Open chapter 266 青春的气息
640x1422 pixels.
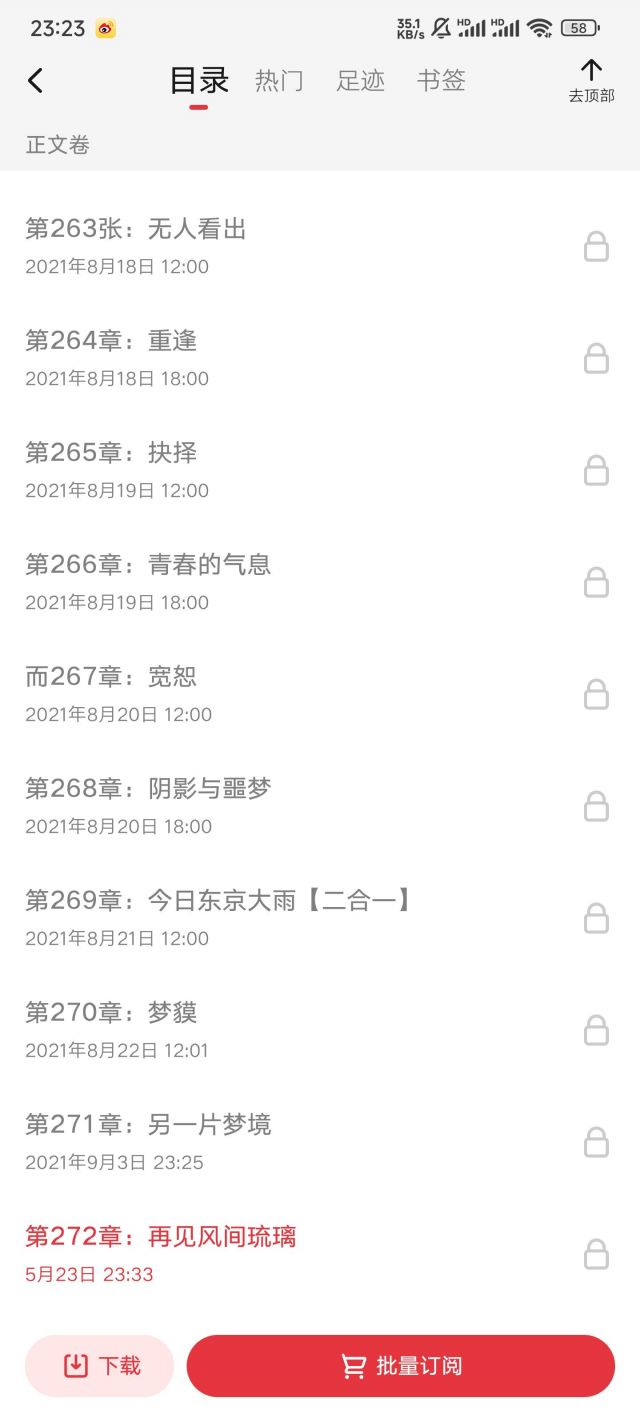click(320, 582)
